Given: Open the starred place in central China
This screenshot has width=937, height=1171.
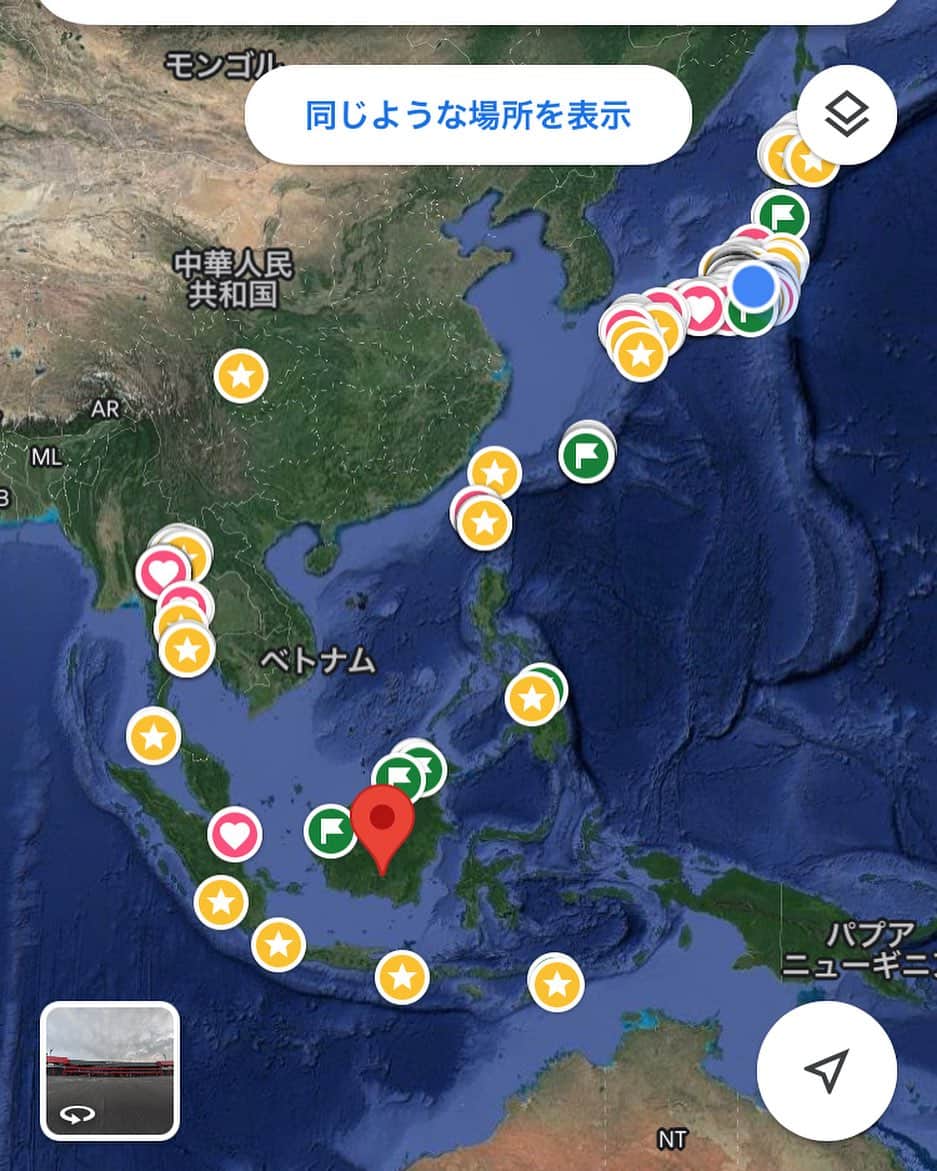Looking at the screenshot, I should coord(241,377).
